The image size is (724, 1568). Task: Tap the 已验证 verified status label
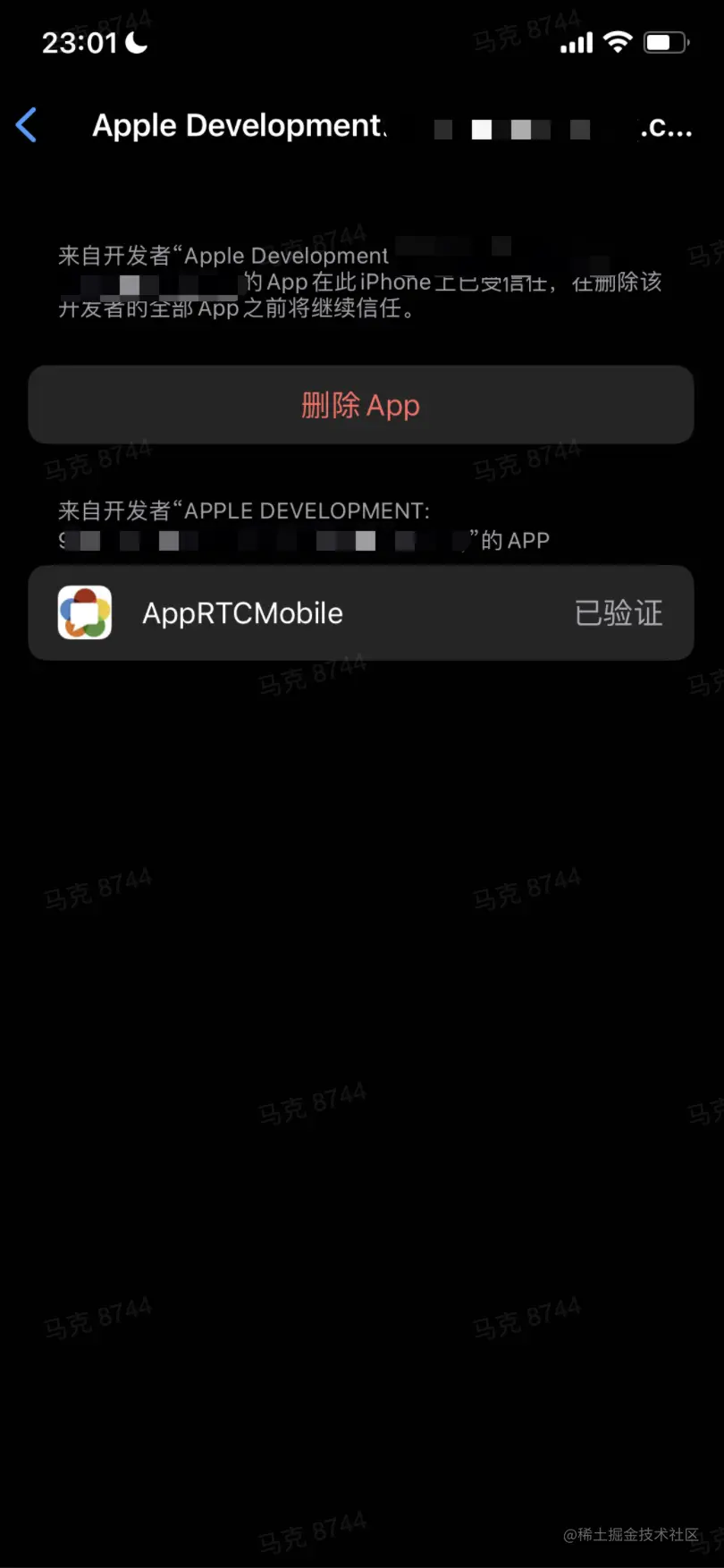tap(618, 612)
